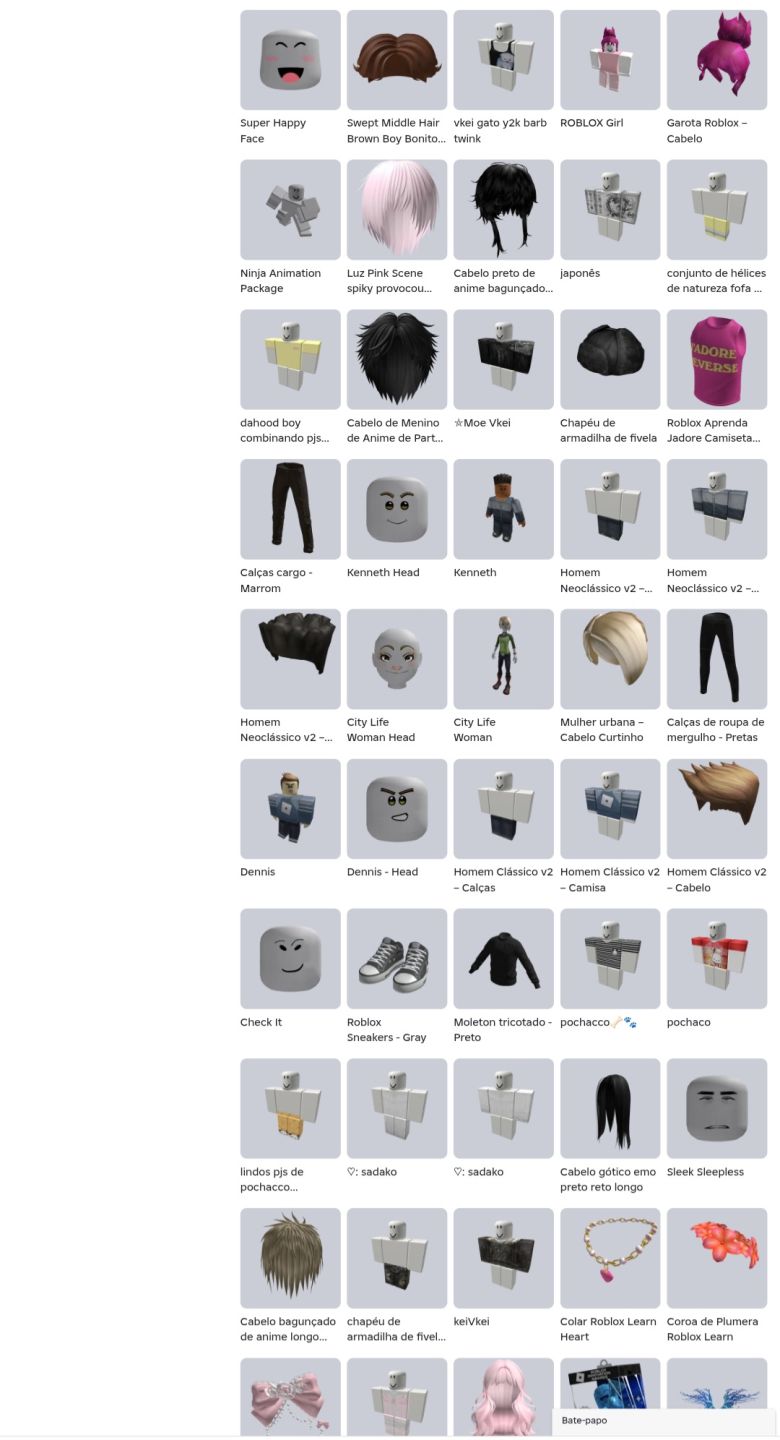Open the Dennis - Head item
The height and width of the screenshot is (1440, 780).
397,809
